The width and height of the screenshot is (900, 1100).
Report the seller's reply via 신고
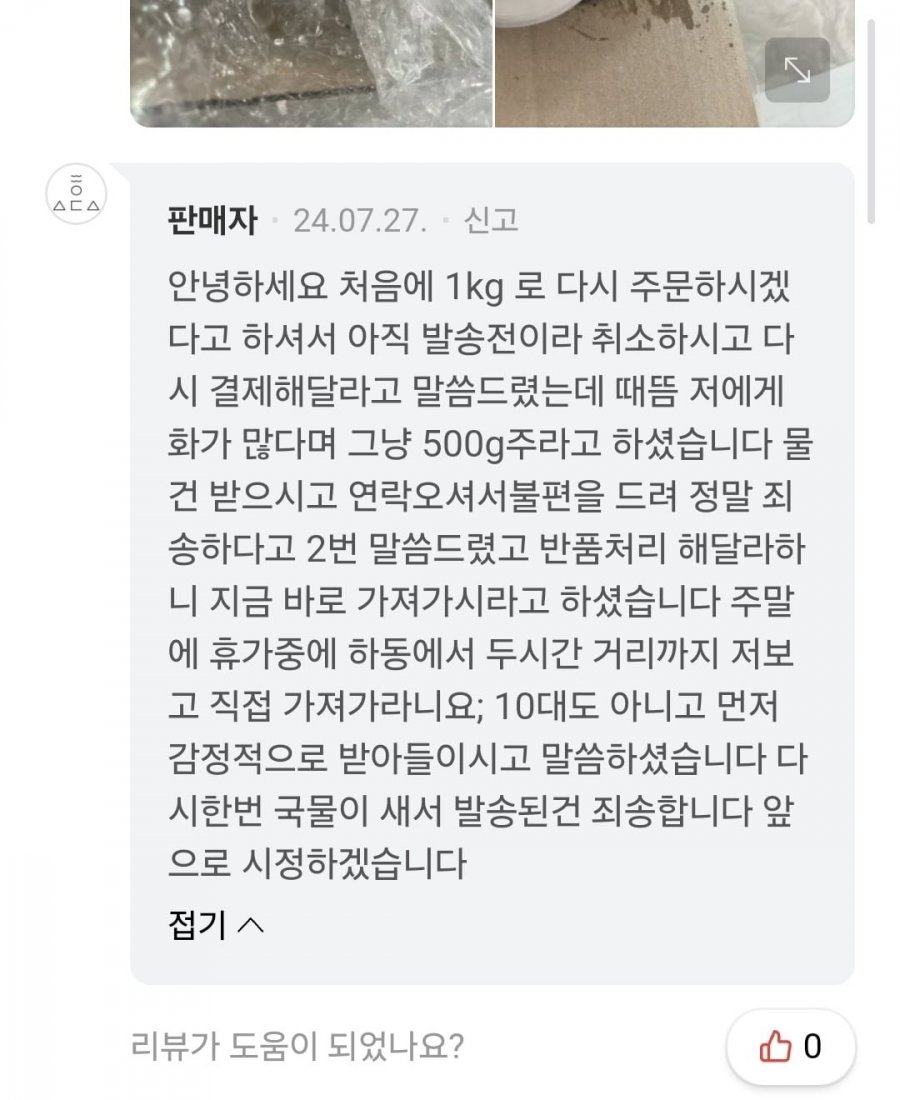pyautogui.click(x=490, y=220)
